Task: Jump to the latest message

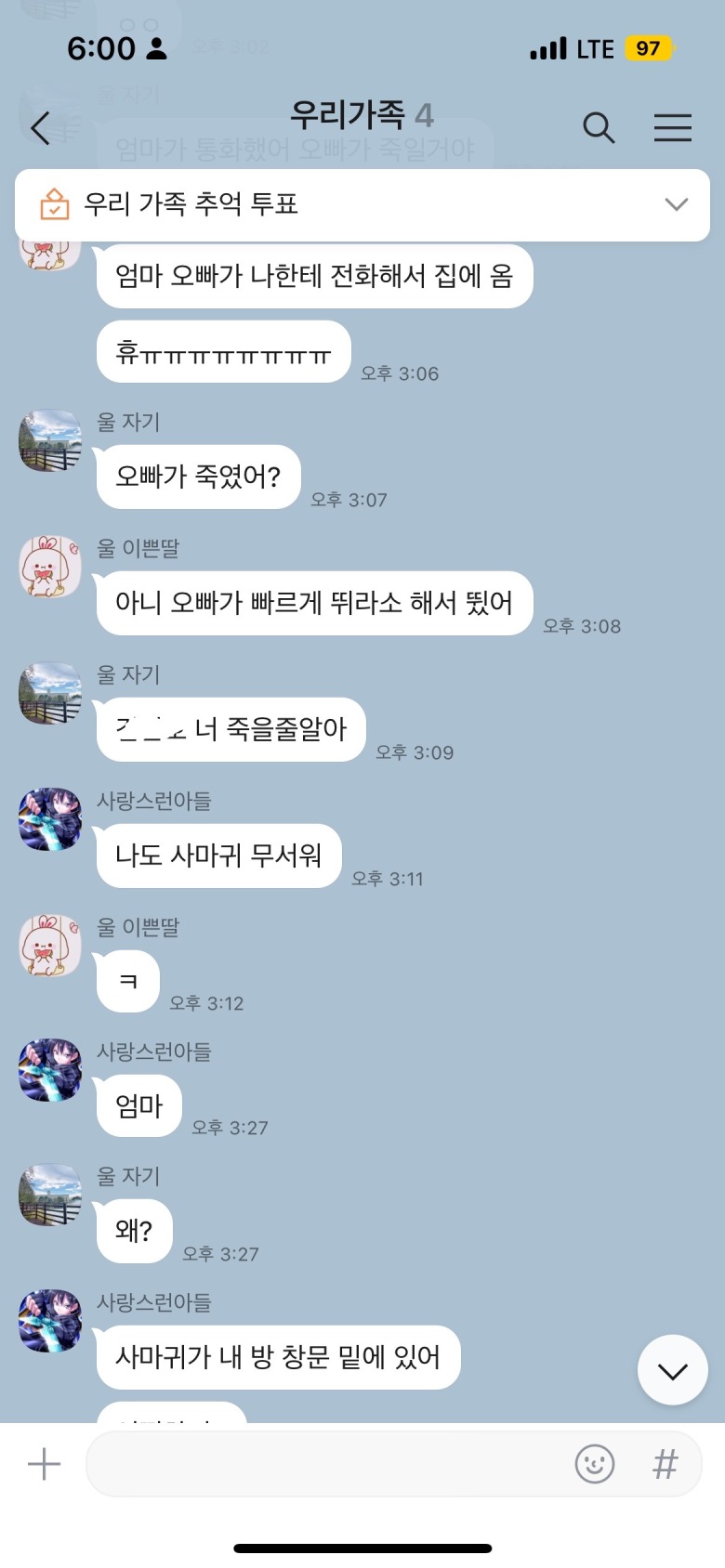Action: point(672,1370)
